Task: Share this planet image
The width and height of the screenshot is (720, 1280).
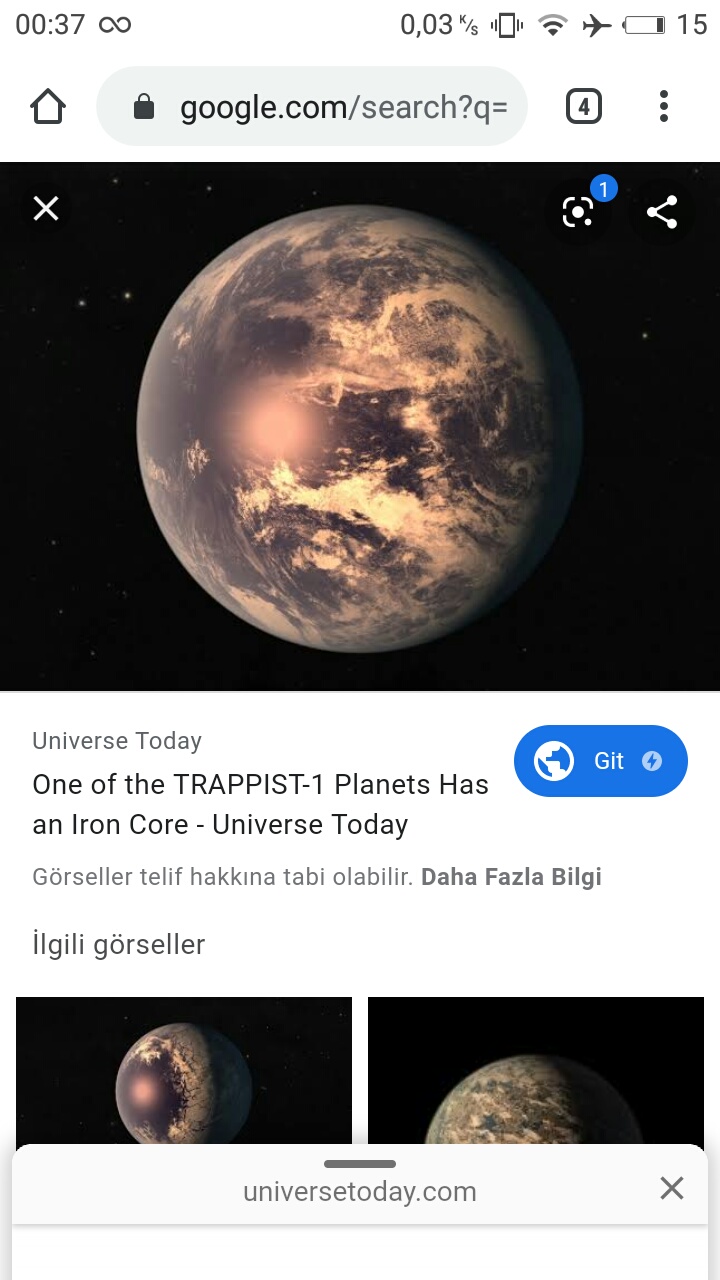Action: pyautogui.click(x=662, y=211)
